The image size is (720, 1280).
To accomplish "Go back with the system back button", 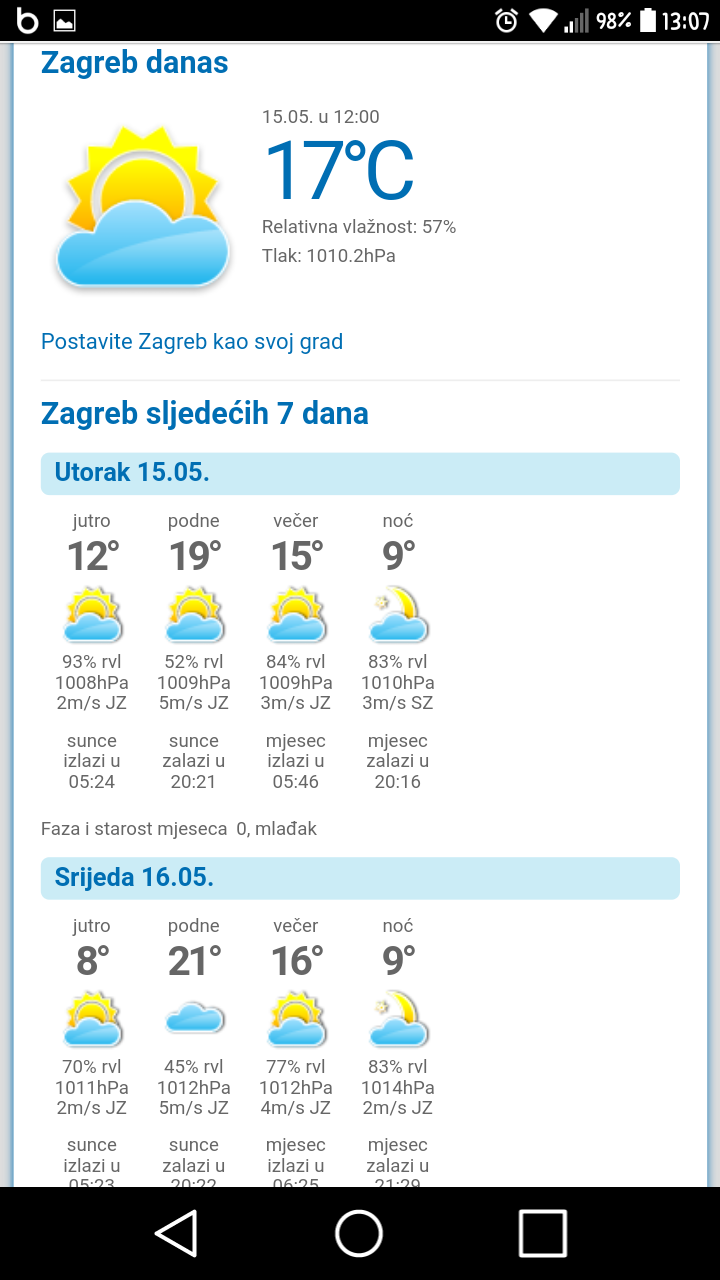I will pos(177,1233).
